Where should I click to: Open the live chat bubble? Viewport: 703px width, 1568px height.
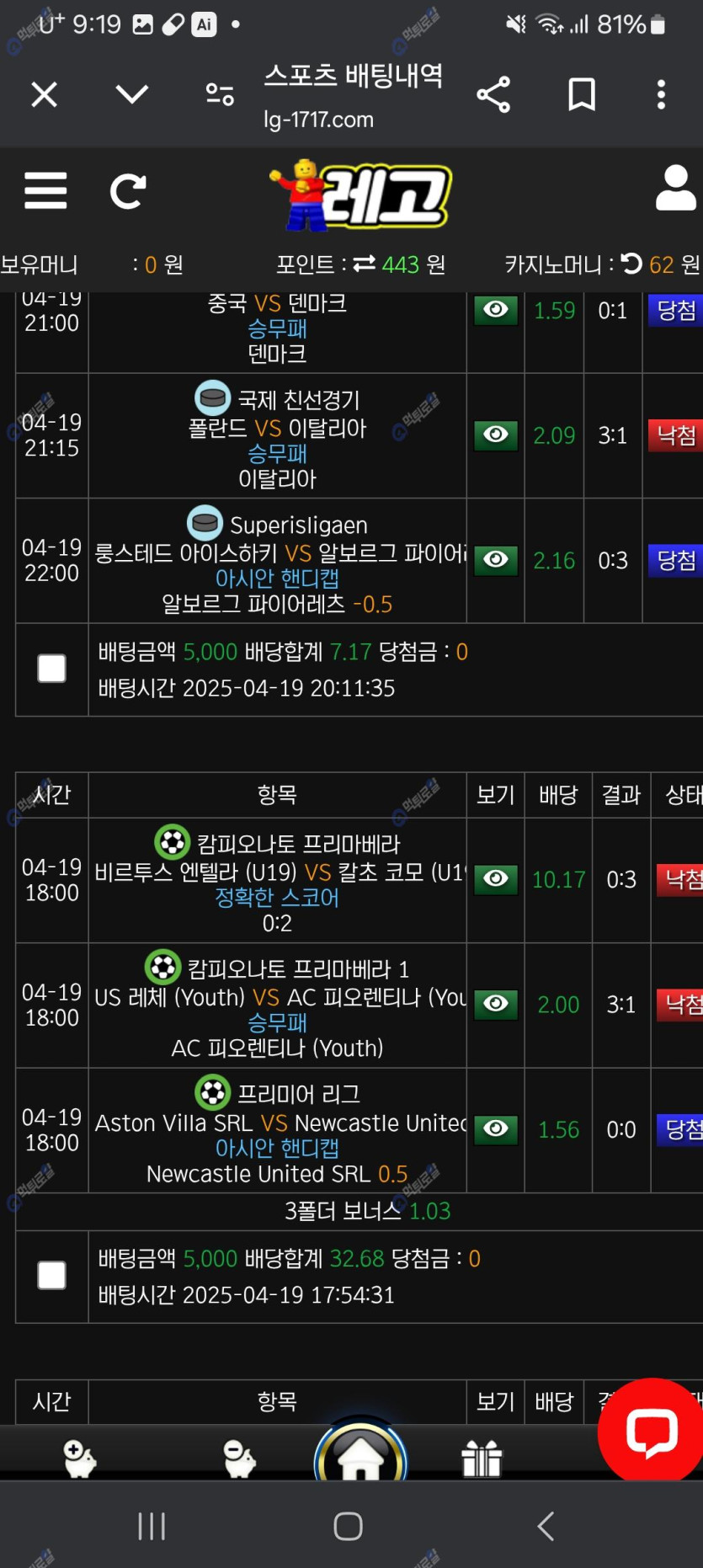click(x=651, y=1431)
